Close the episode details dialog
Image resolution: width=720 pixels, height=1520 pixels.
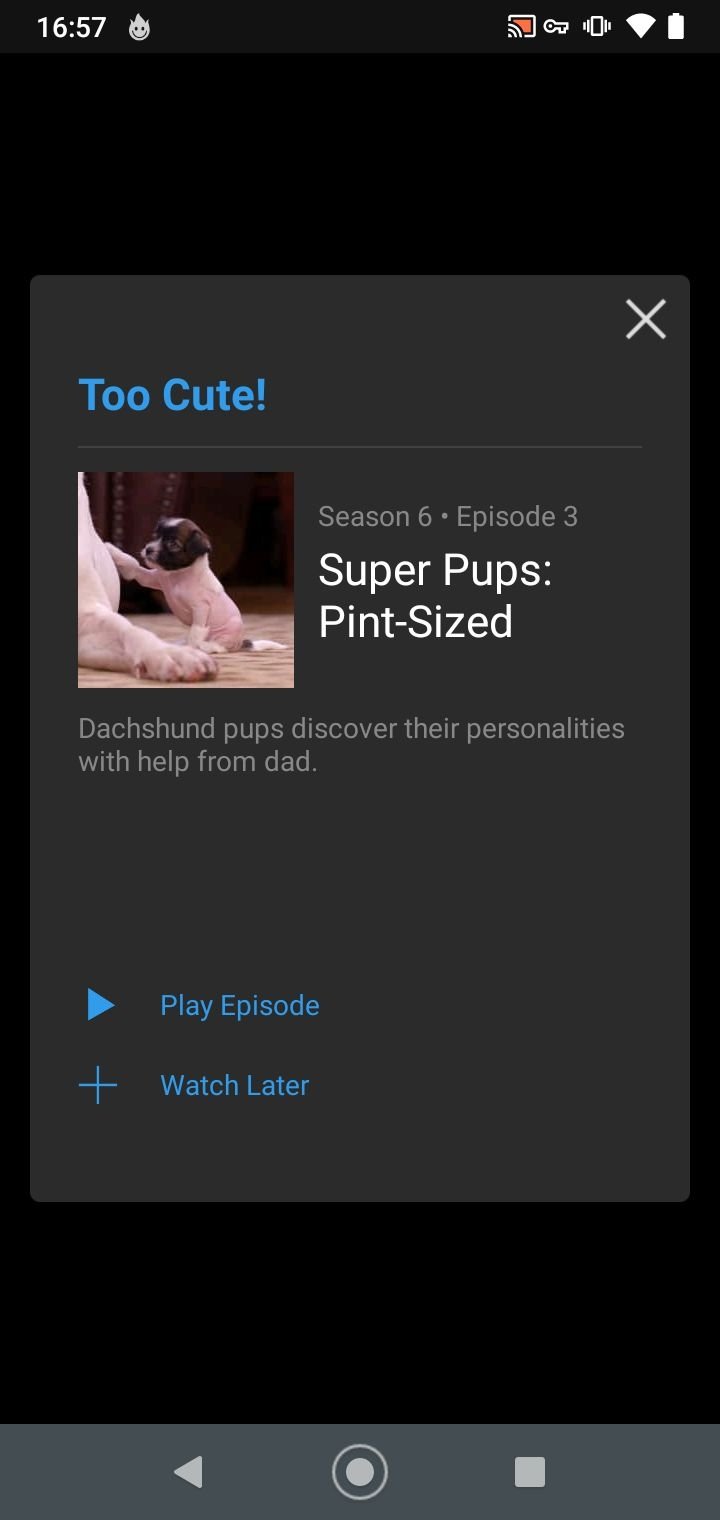(645, 320)
